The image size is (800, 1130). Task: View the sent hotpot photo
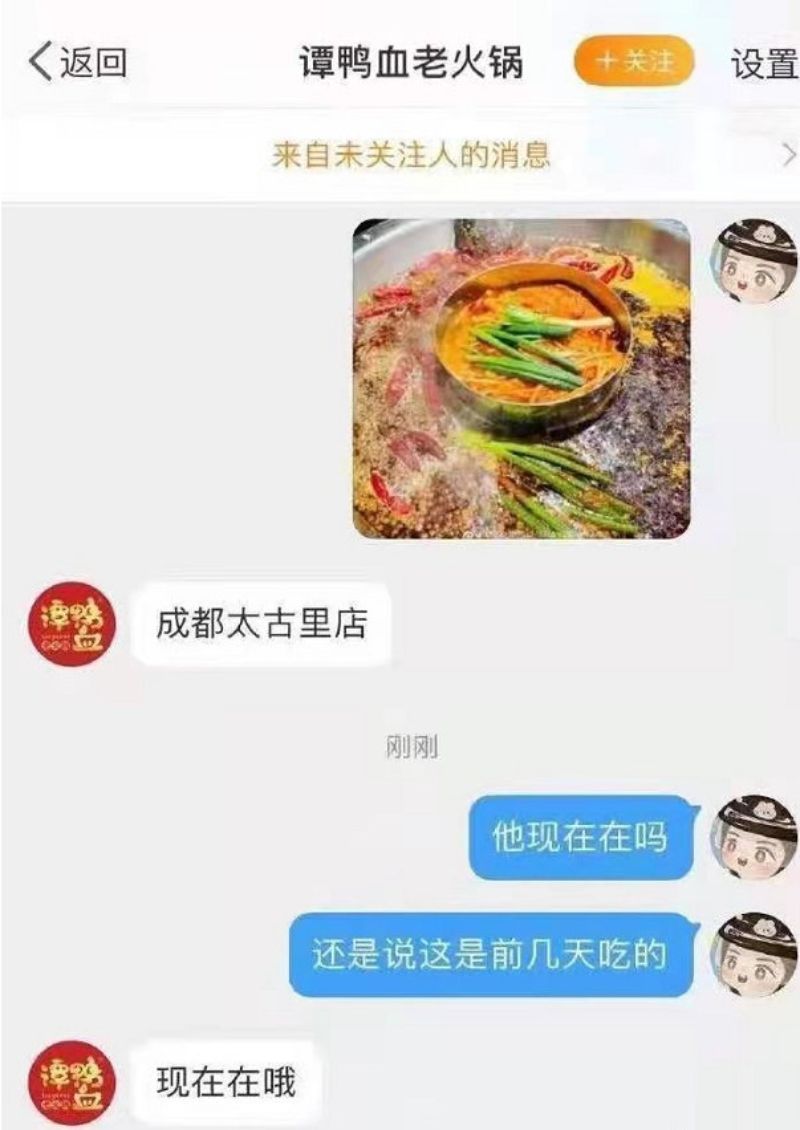521,379
